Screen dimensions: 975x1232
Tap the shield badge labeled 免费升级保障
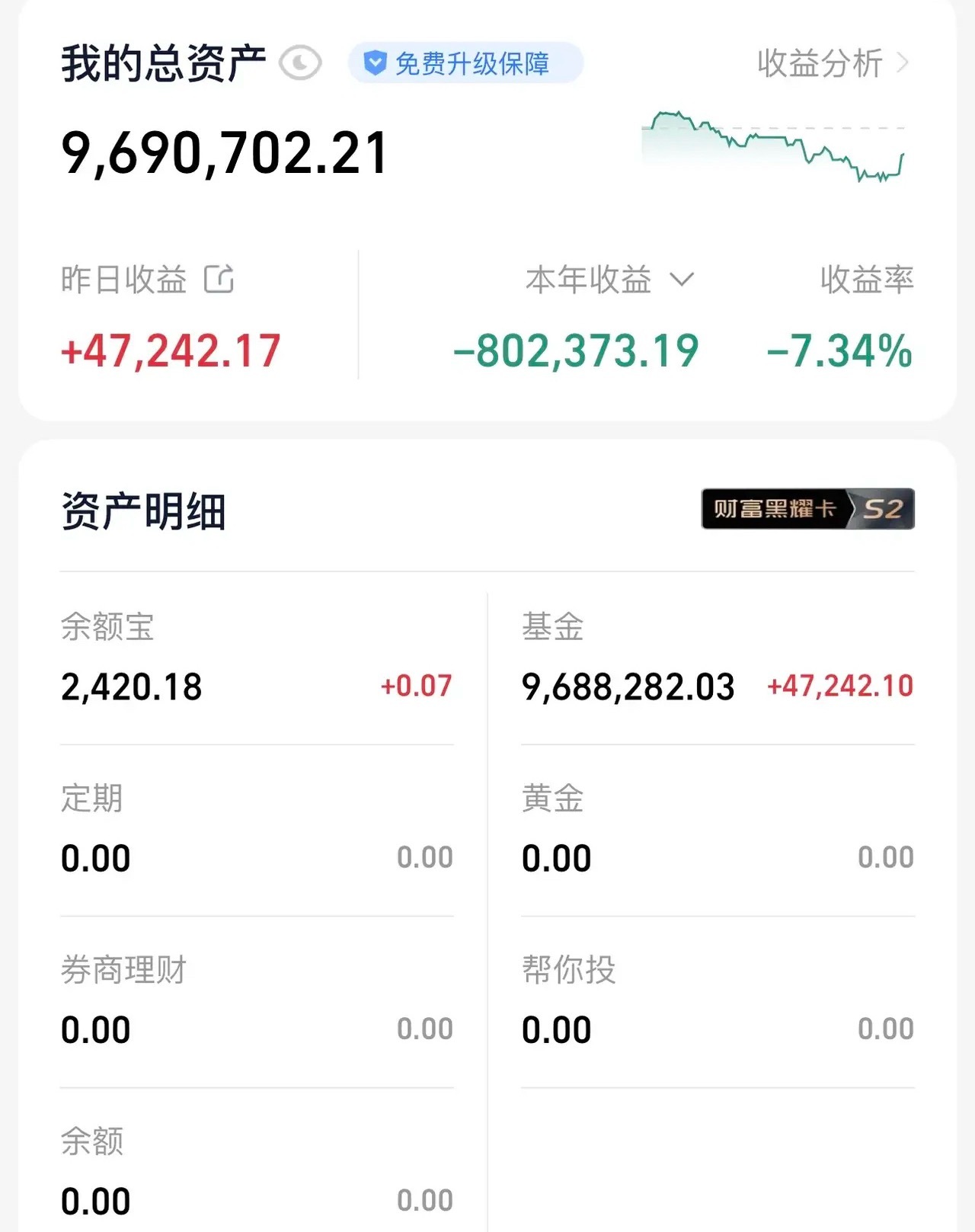[463, 62]
